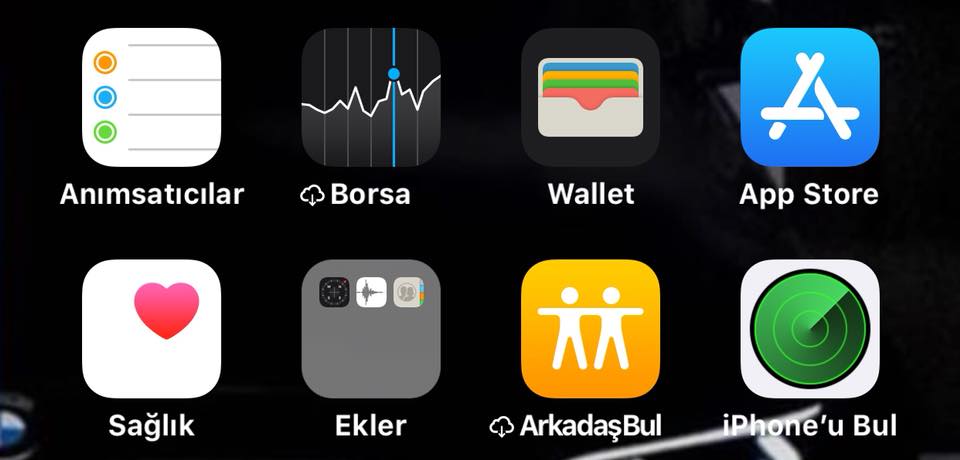The width and height of the screenshot is (960, 460).
Task: Launch the App Store
Action: [810, 98]
